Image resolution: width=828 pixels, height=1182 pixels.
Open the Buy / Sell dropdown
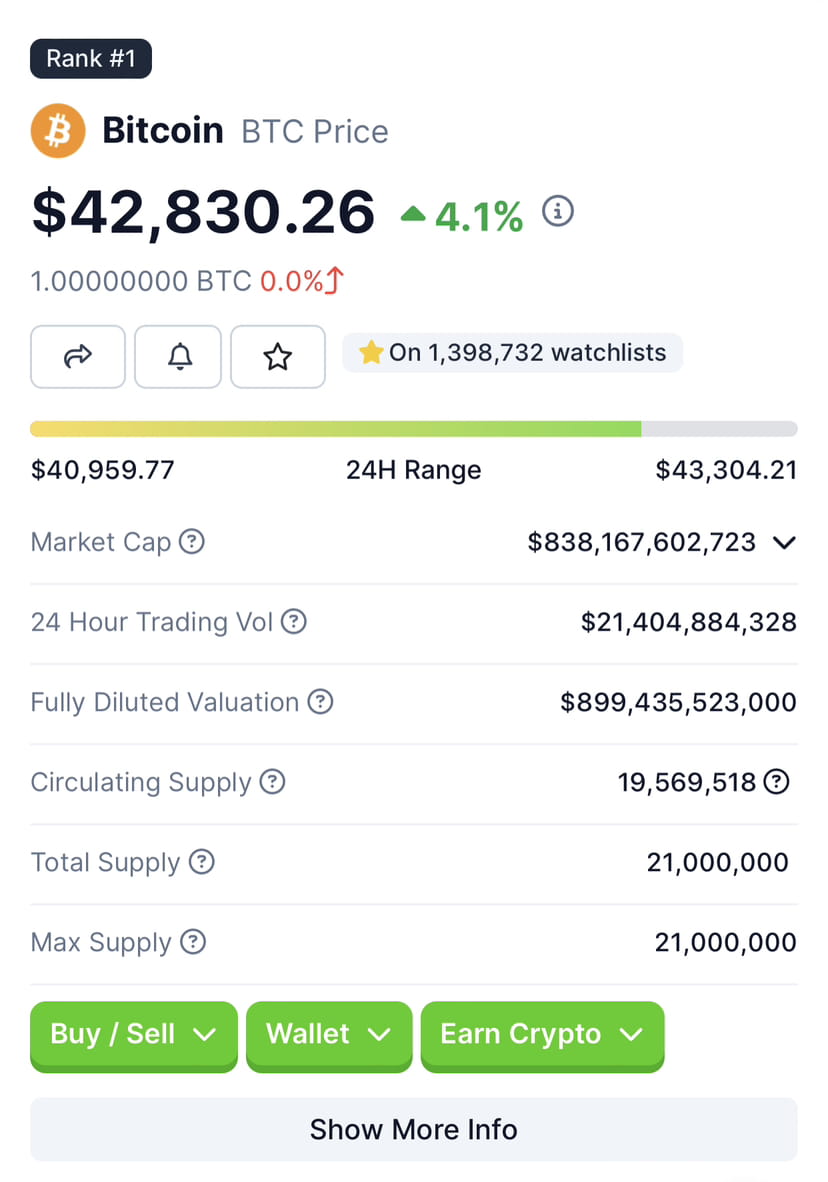point(133,1035)
